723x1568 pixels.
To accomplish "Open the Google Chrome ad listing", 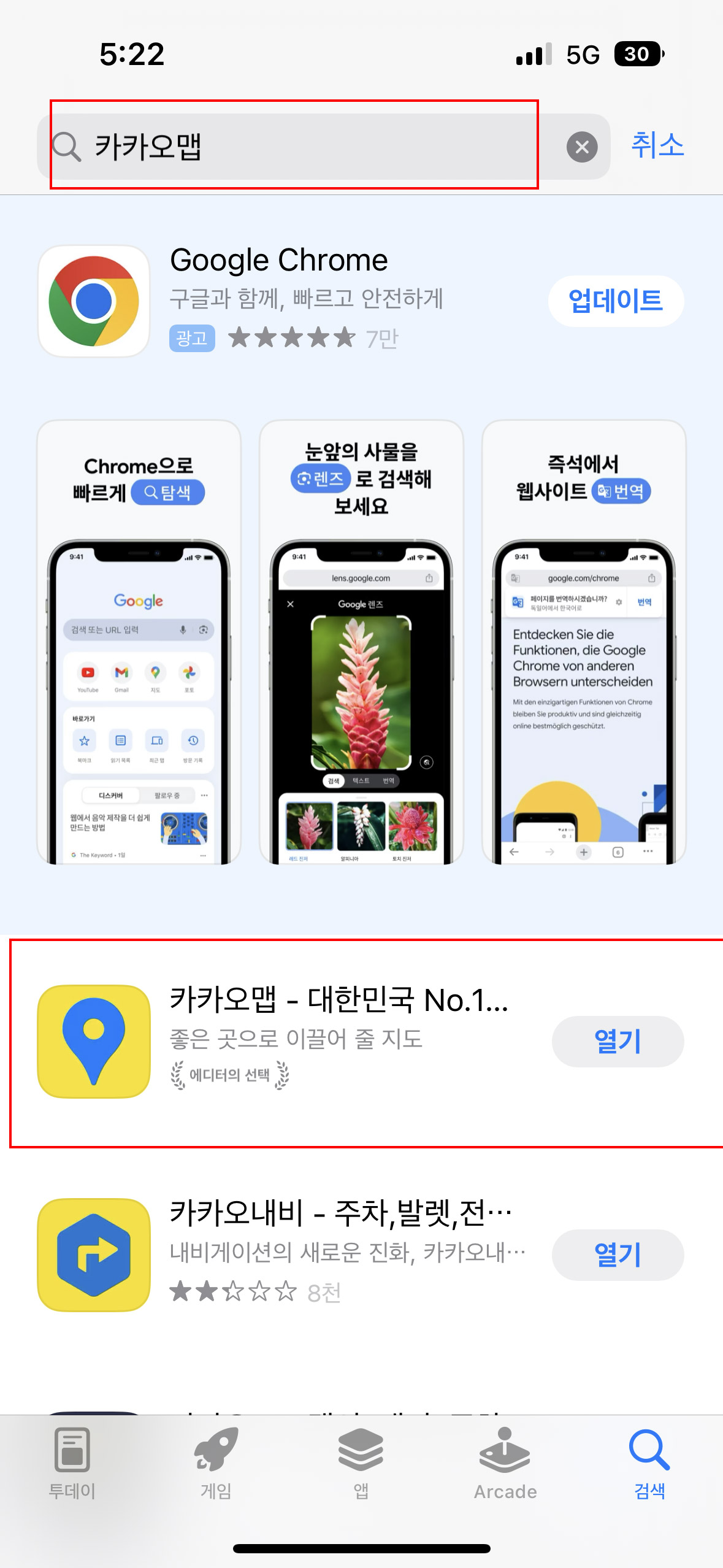I will coord(307,298).
